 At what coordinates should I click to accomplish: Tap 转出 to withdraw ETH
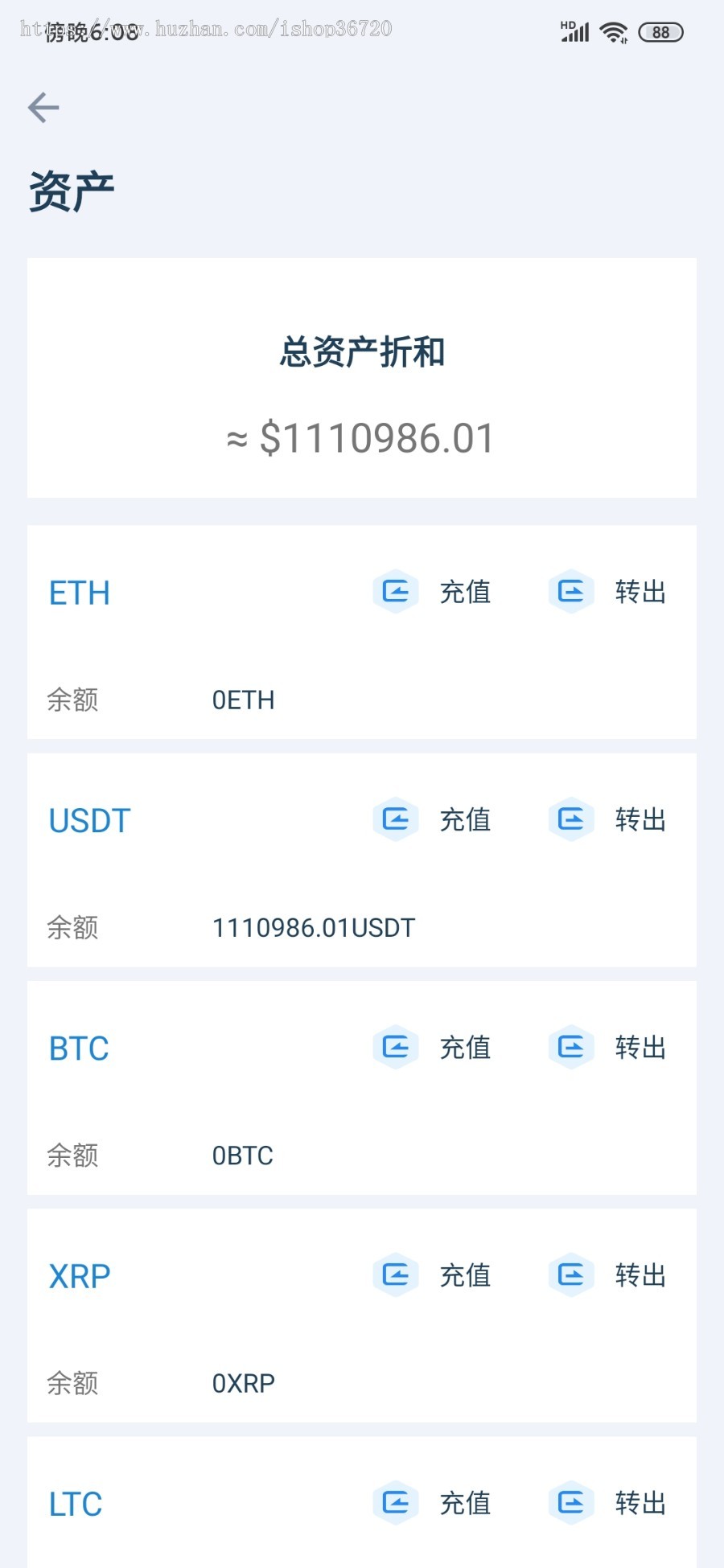coord(608,592)
